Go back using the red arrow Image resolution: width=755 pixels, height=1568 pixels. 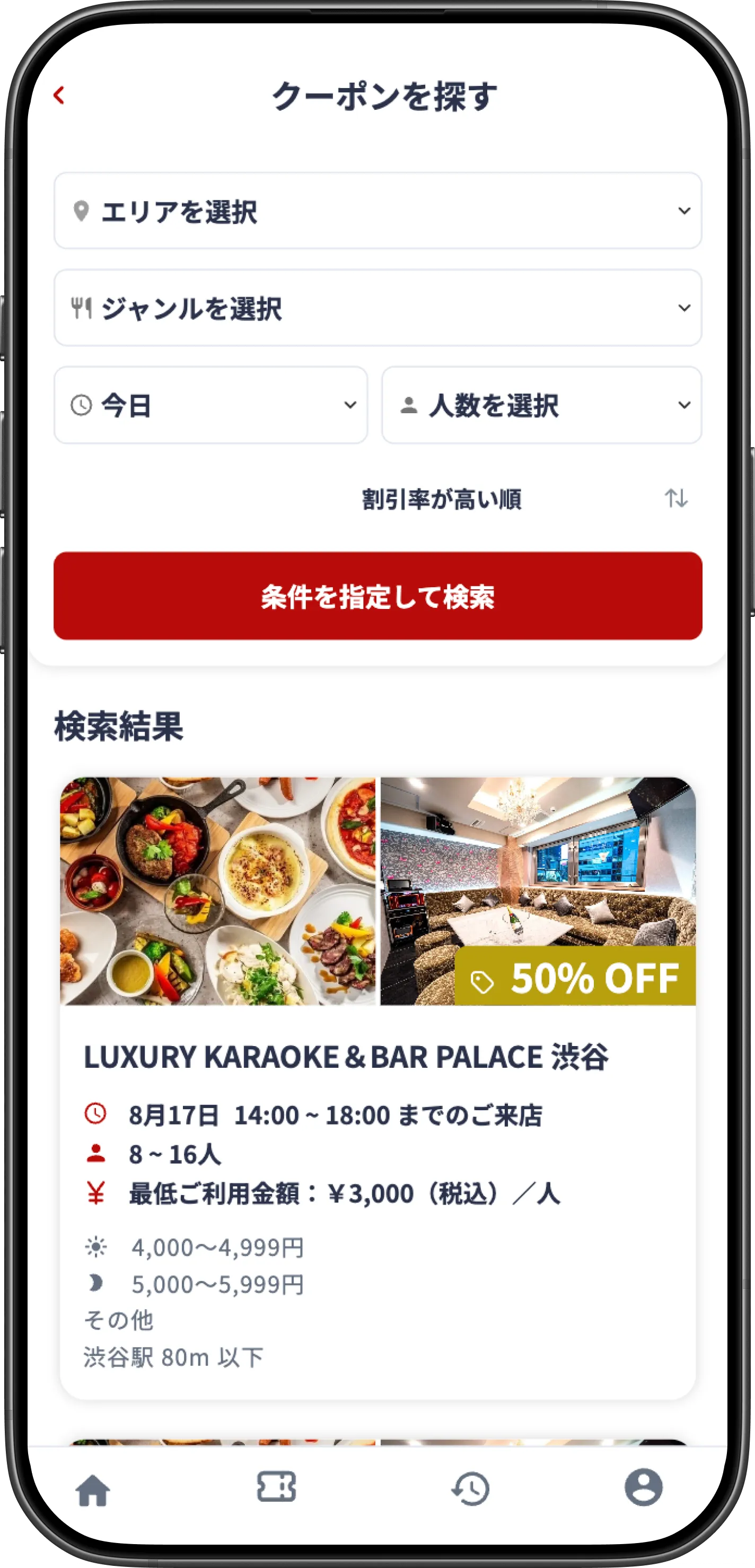tap(59, 95)
